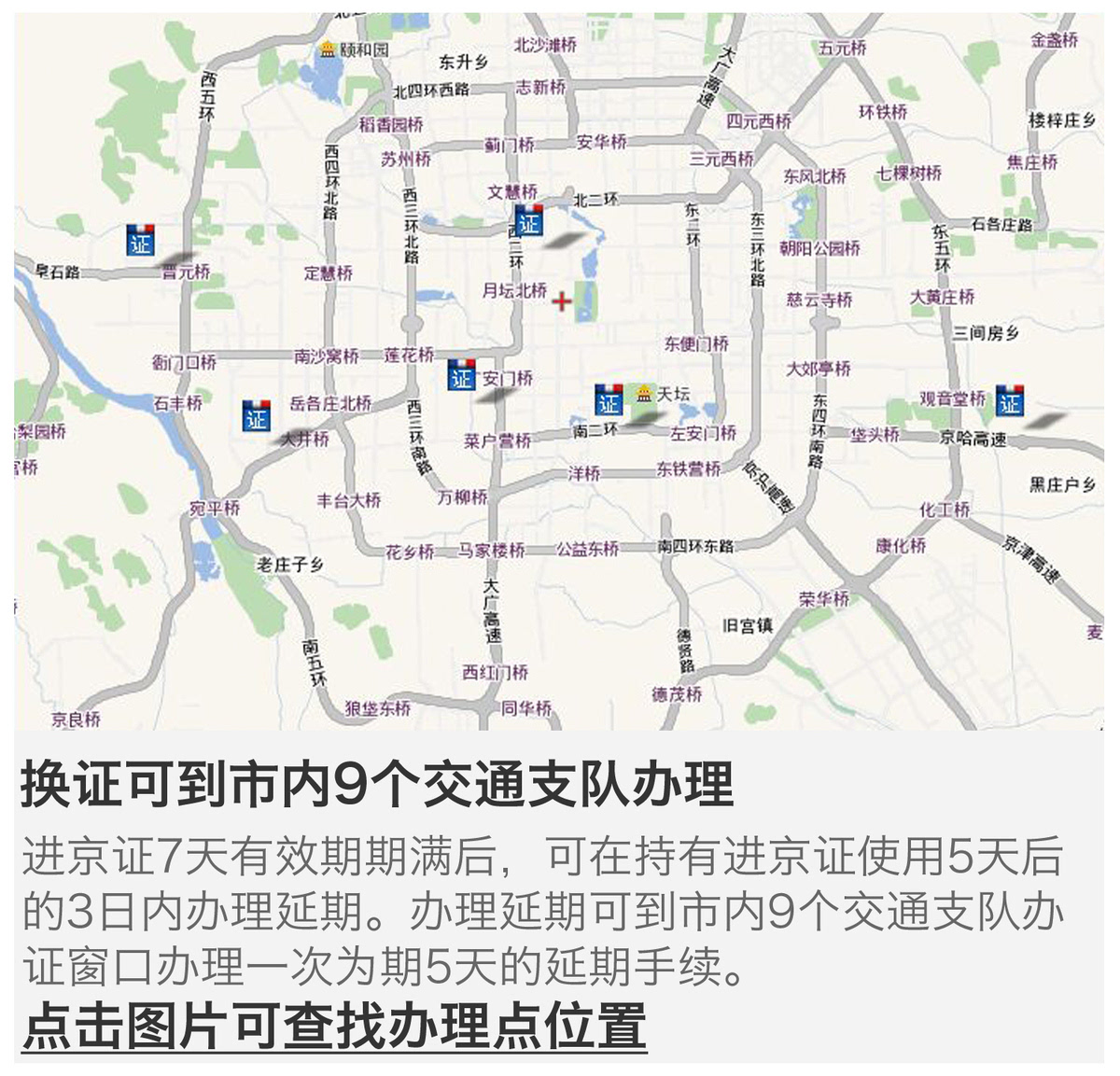
Task: Tap the underlined 点击图片可查找办理点位置 link
Action: [334, 1027]
